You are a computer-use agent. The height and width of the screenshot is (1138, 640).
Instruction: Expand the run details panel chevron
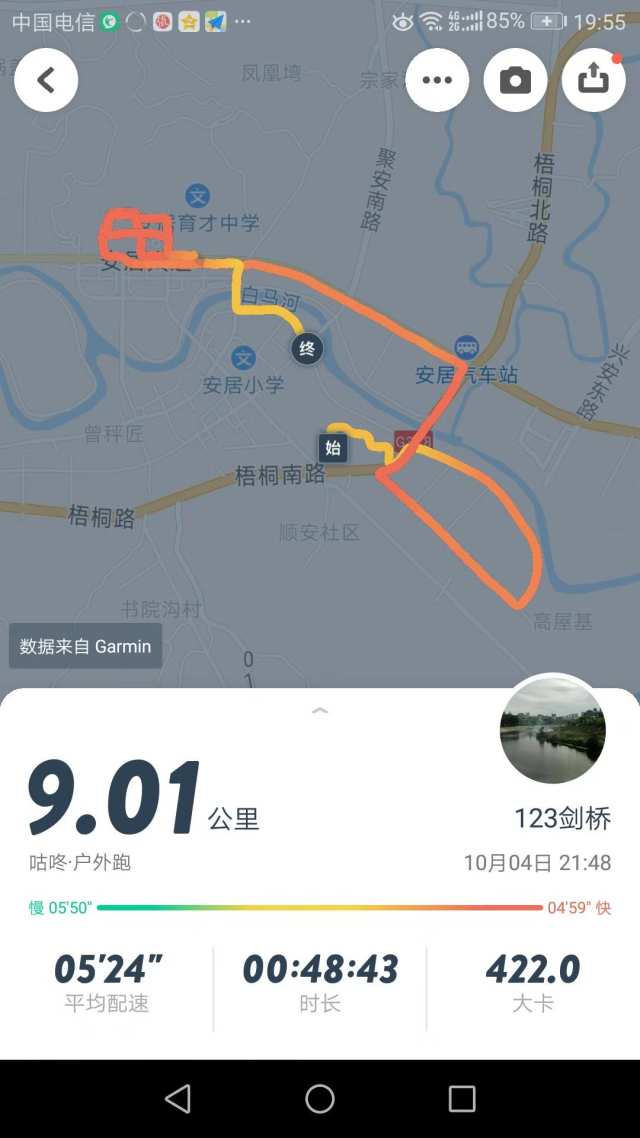[x=320, y=710]
